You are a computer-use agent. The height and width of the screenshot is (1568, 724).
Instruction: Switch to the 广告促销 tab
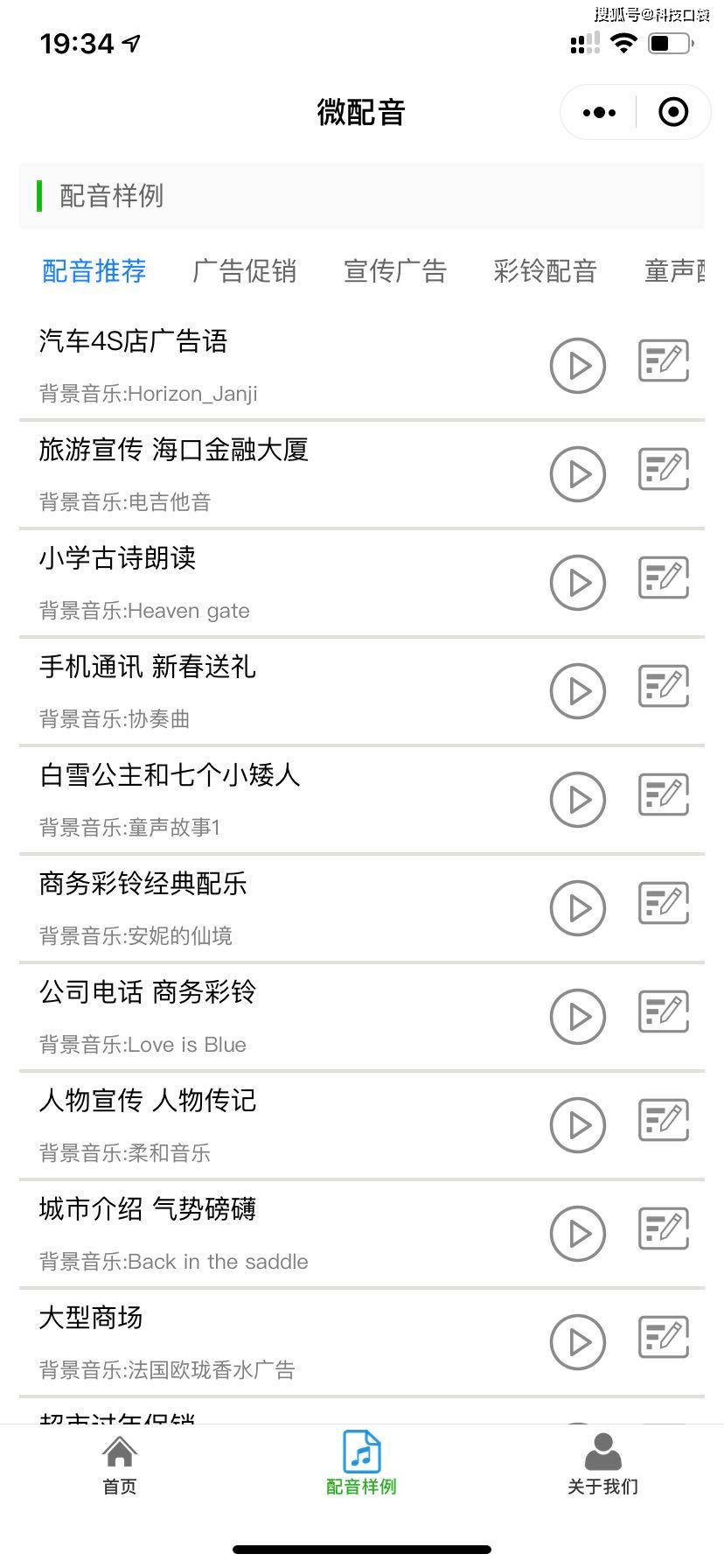pyautogui.click(x=244, y=271)
